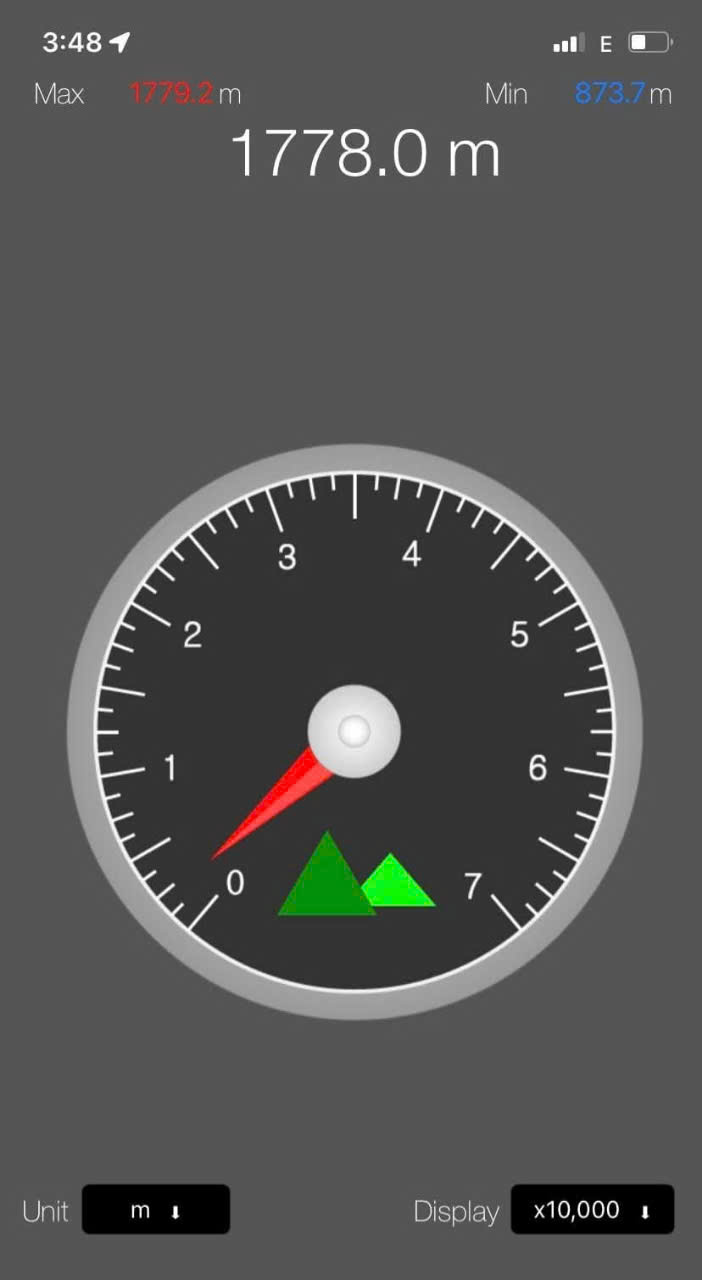Open the Unit dropdown showing m

pos(156,1210)
